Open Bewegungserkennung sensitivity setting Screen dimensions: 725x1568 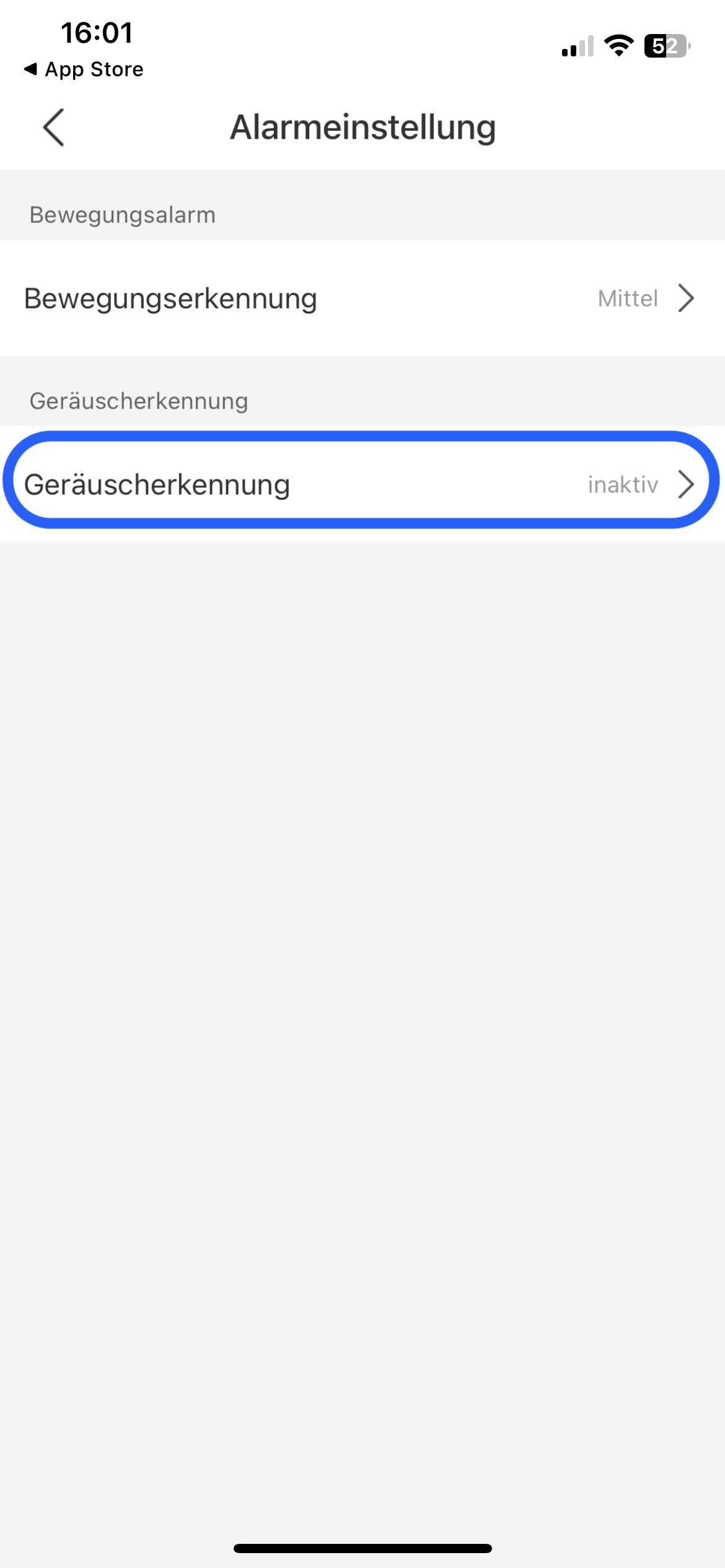point(362,298)
